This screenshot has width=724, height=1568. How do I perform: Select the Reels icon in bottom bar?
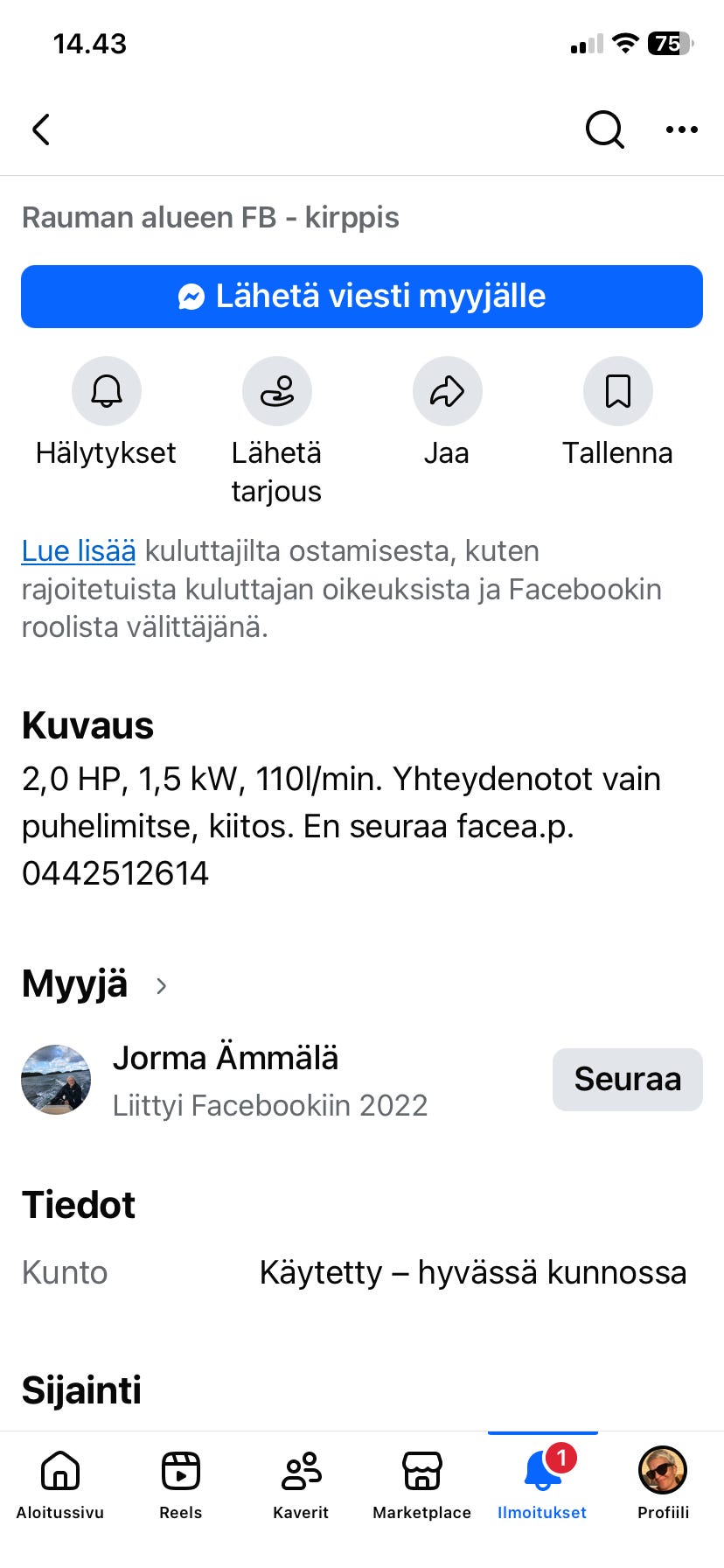pyautogui.click(x=180, y=1469)
